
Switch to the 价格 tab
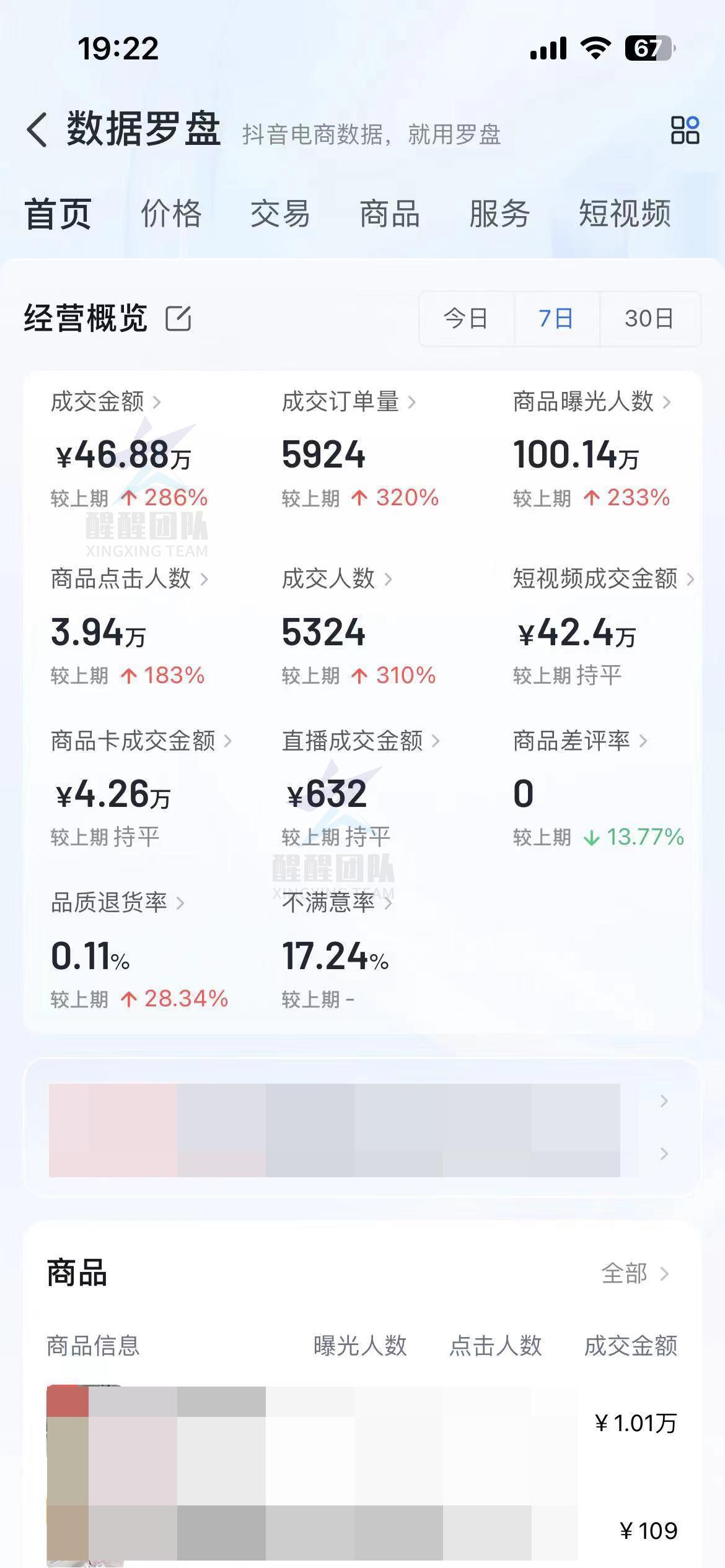(171, 214)
